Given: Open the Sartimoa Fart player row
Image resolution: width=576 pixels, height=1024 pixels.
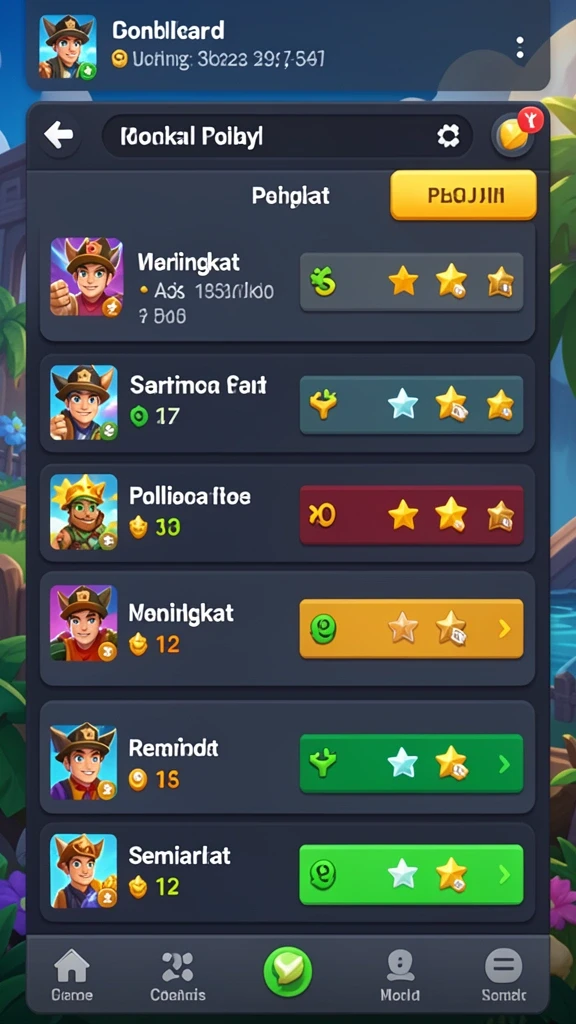Looking at the screenshot, I should coord(287,403).
